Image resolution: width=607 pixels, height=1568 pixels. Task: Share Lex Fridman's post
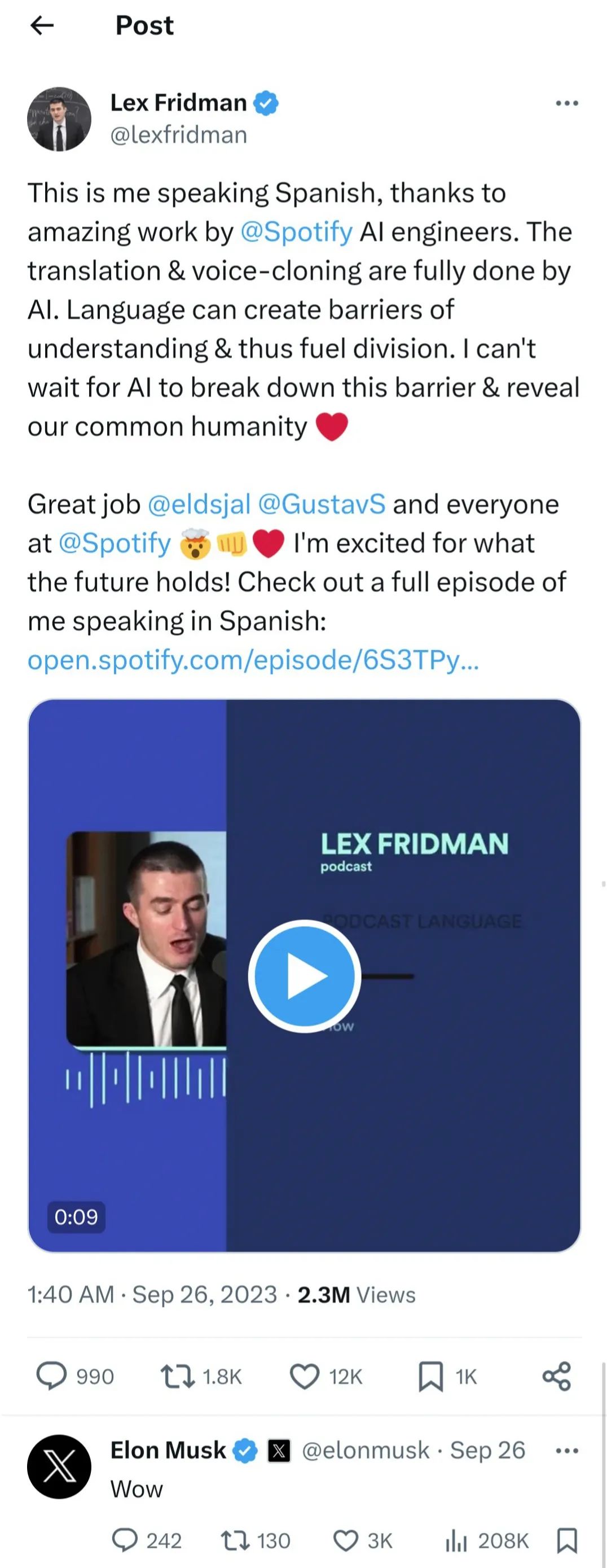tap(557, 1376)
